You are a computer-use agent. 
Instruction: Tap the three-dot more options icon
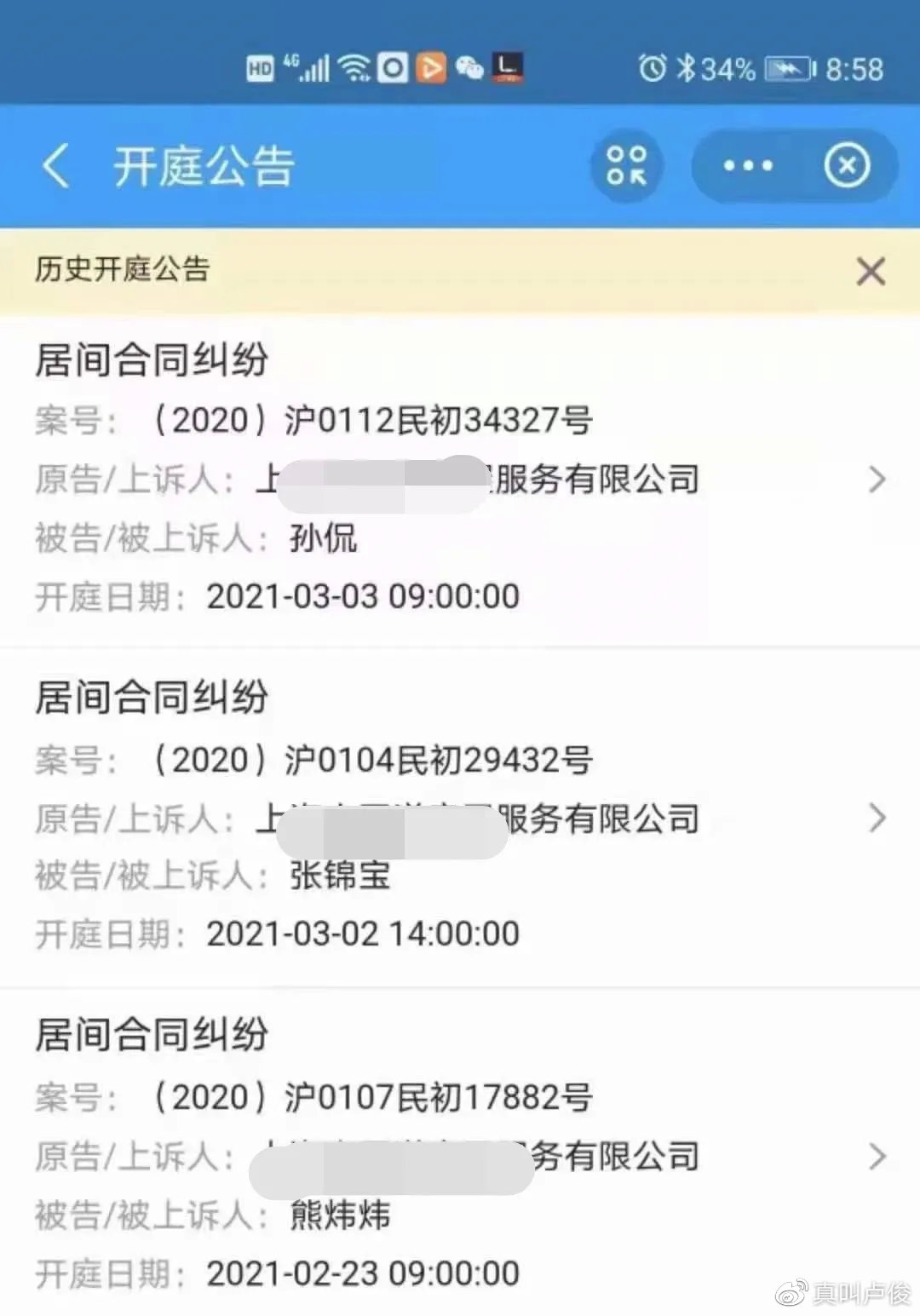click(747, 166)
